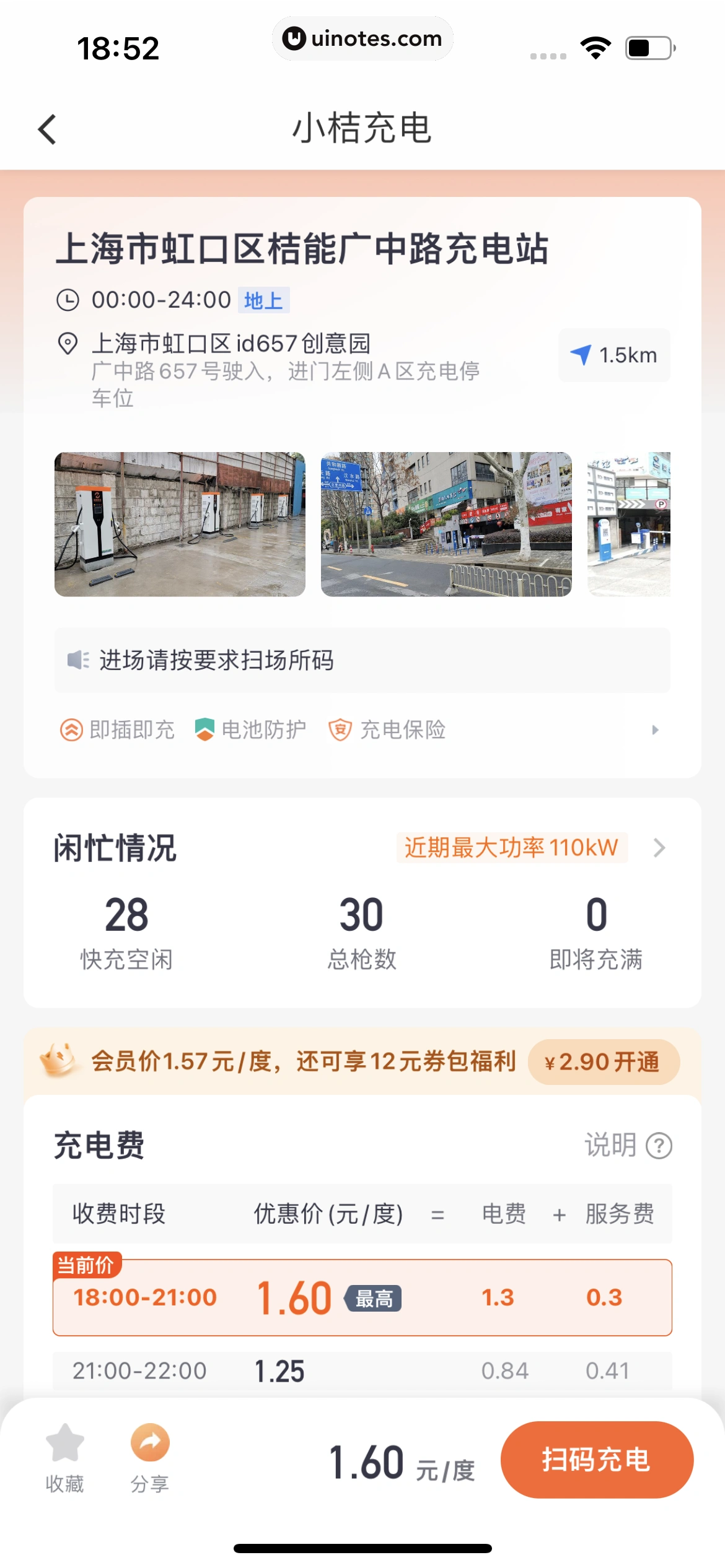
Task: Add this station to 收藏
Action: pyautogui.click(x=64, y=1458)
